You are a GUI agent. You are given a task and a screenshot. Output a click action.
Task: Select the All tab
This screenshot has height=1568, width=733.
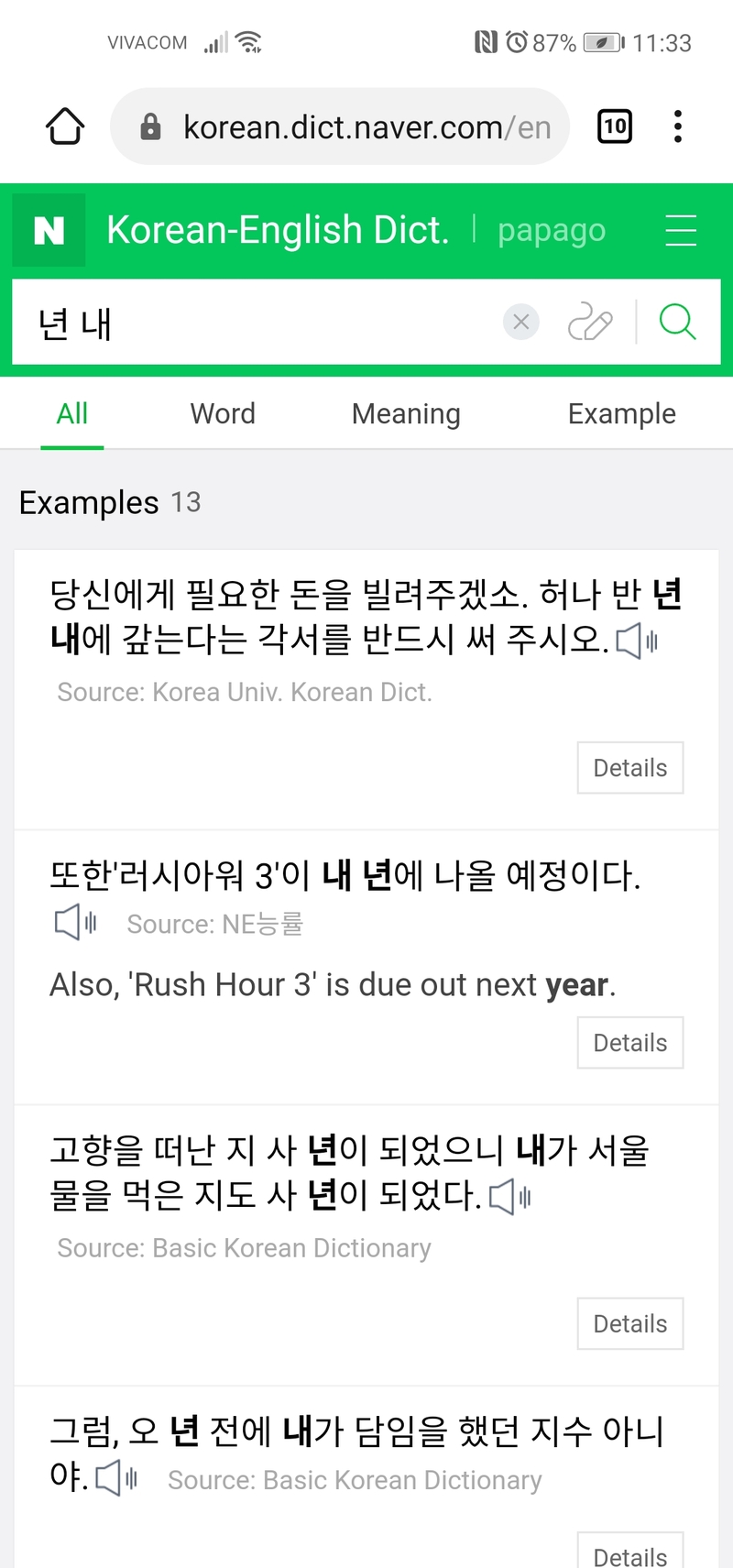click(72, 413)
